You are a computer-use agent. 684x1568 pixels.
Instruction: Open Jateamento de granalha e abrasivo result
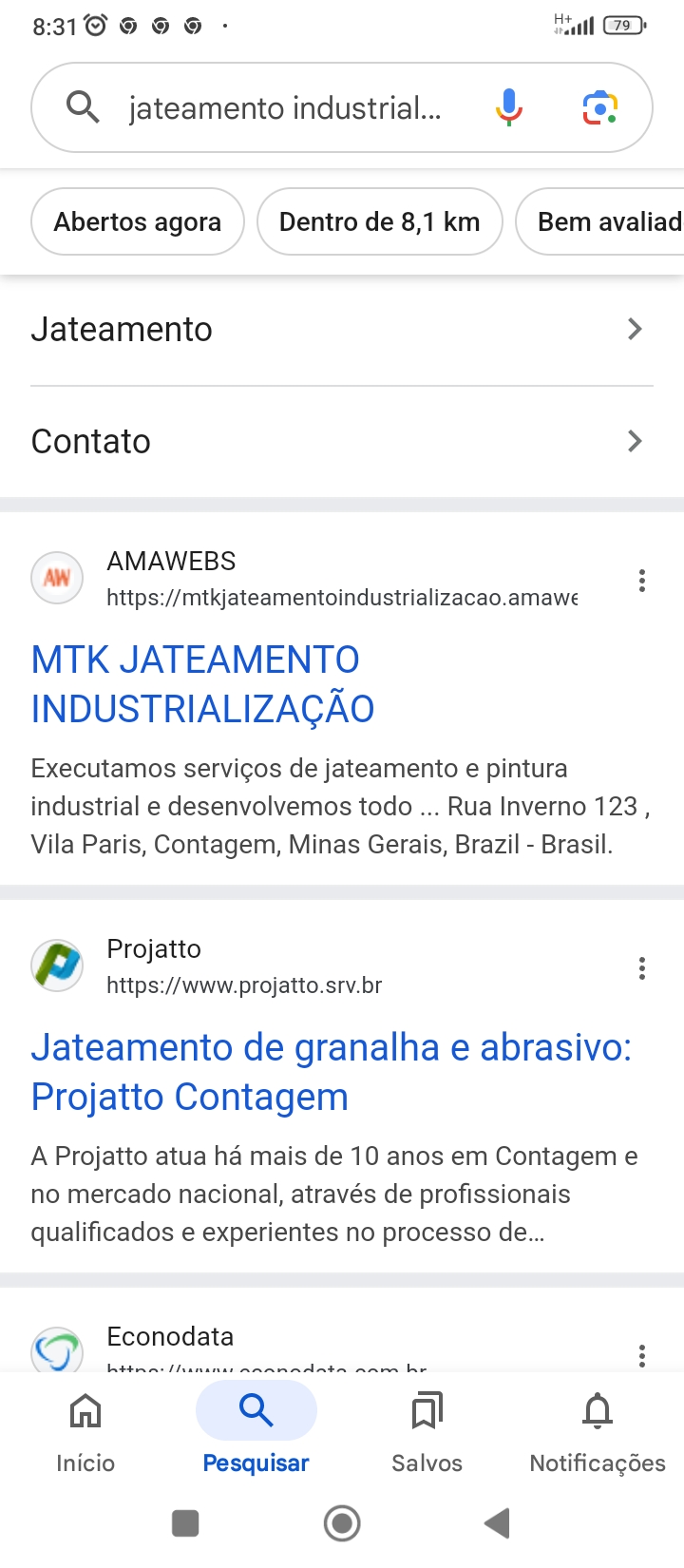(x=332, y=1072)
